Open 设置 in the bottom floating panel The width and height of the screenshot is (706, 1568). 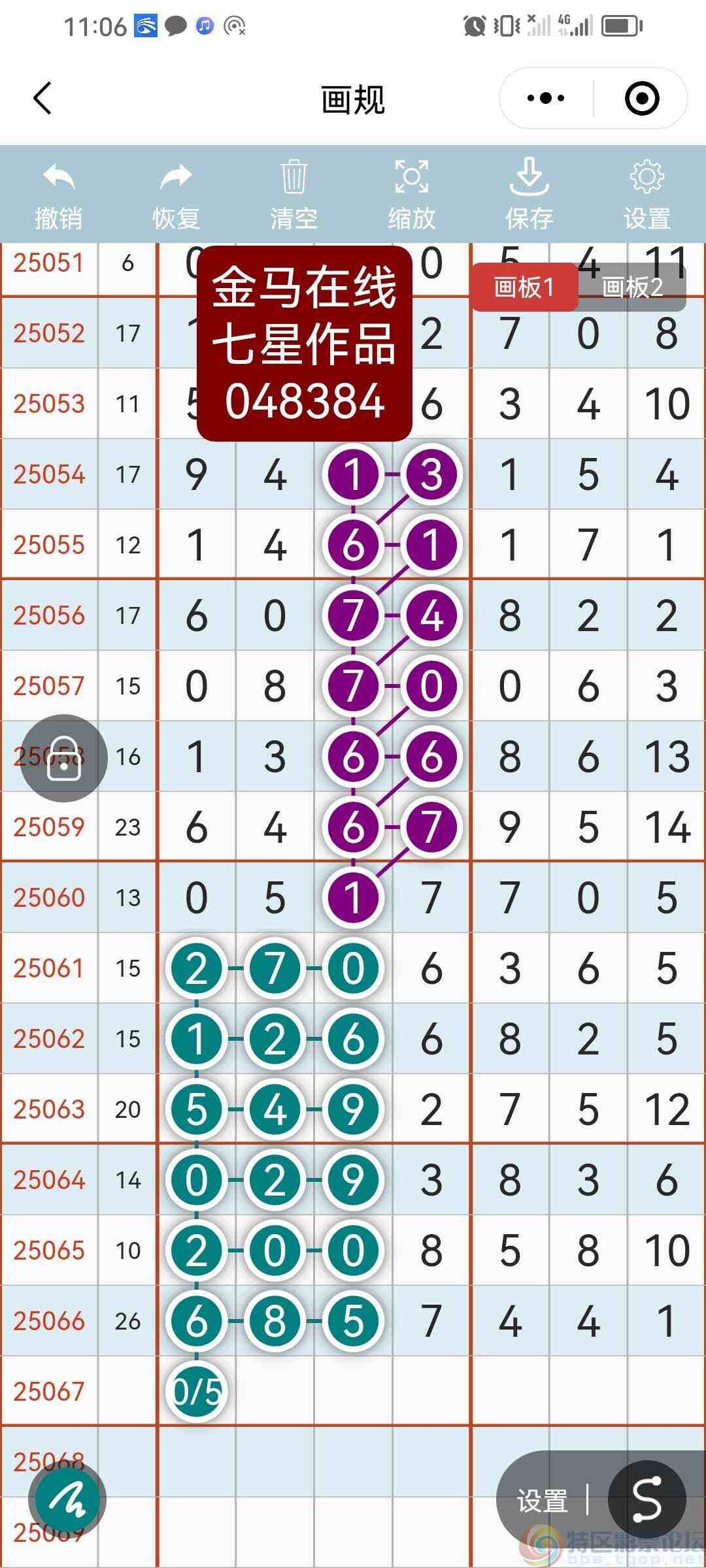[x=542, y=1501]
